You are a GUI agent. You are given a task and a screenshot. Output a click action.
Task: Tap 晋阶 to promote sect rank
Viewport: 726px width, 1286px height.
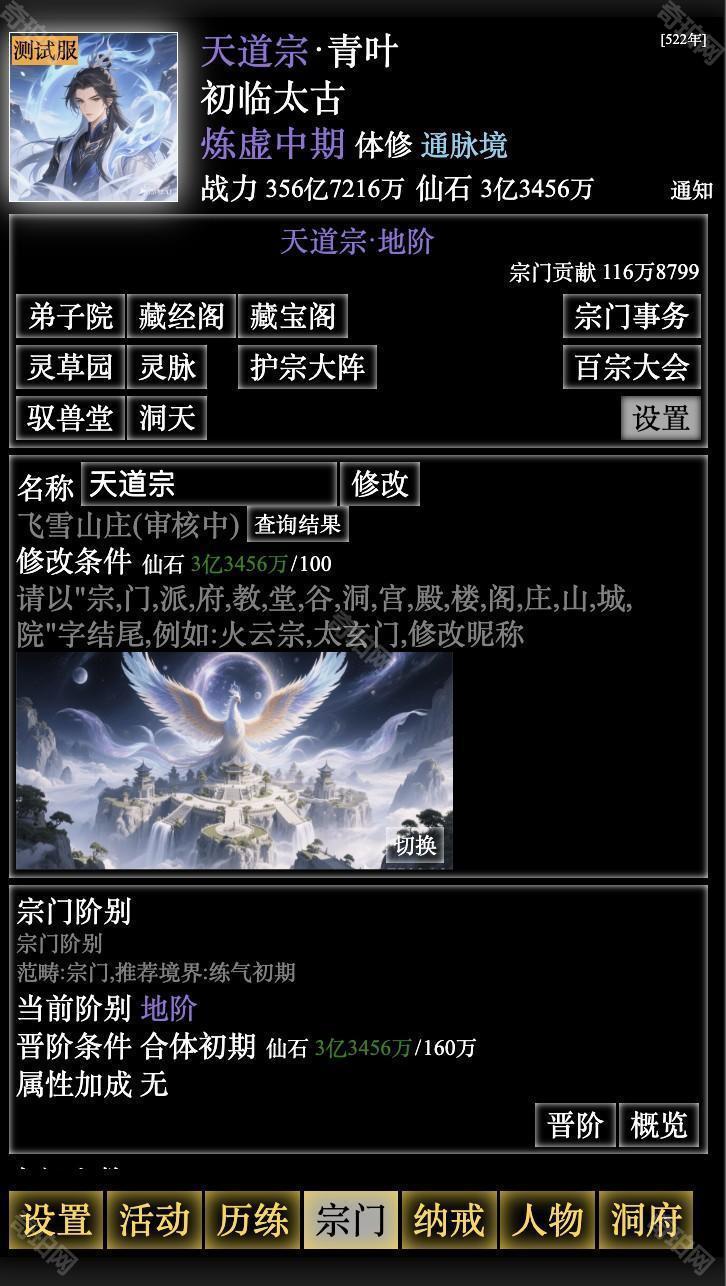coord(576,1125)
